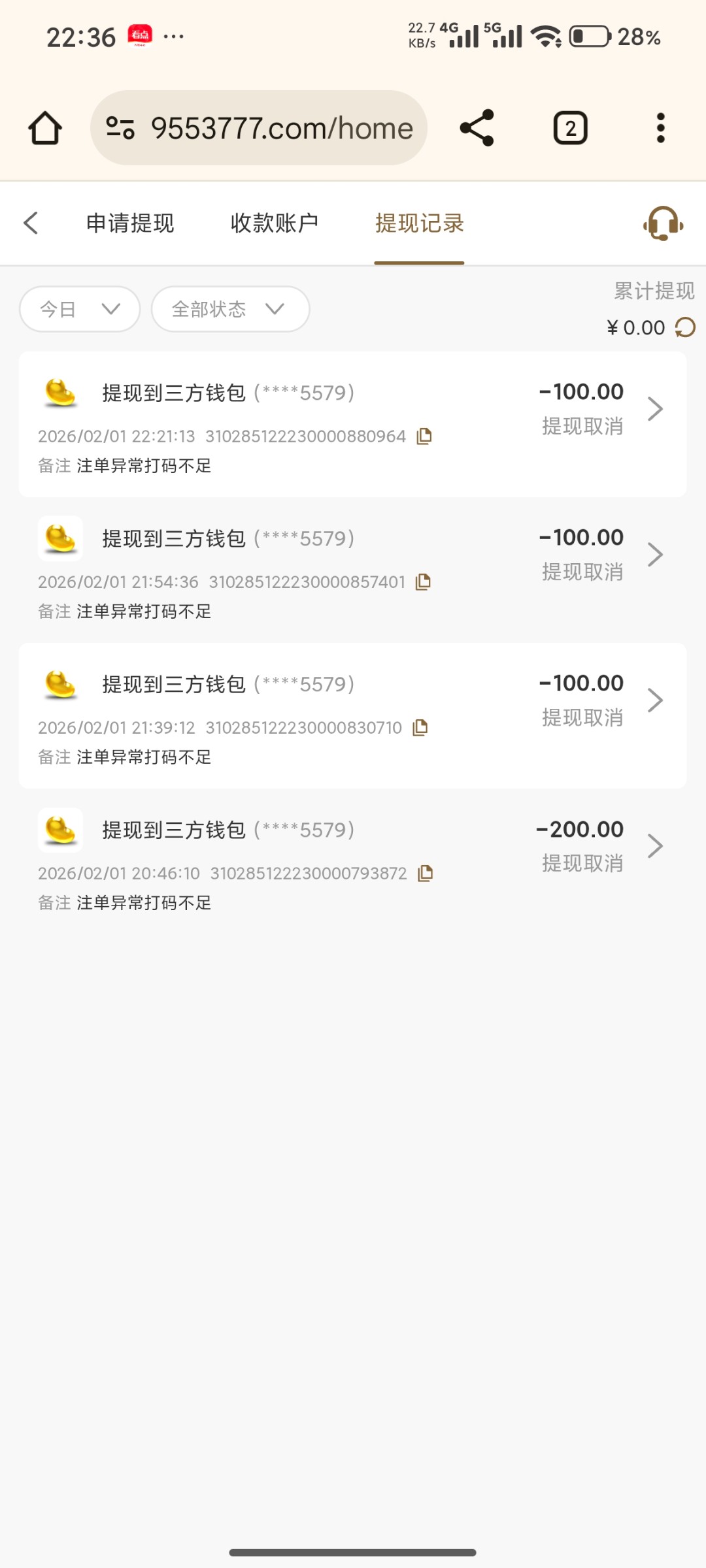Copy order number ending in 880964

(424, 436)
